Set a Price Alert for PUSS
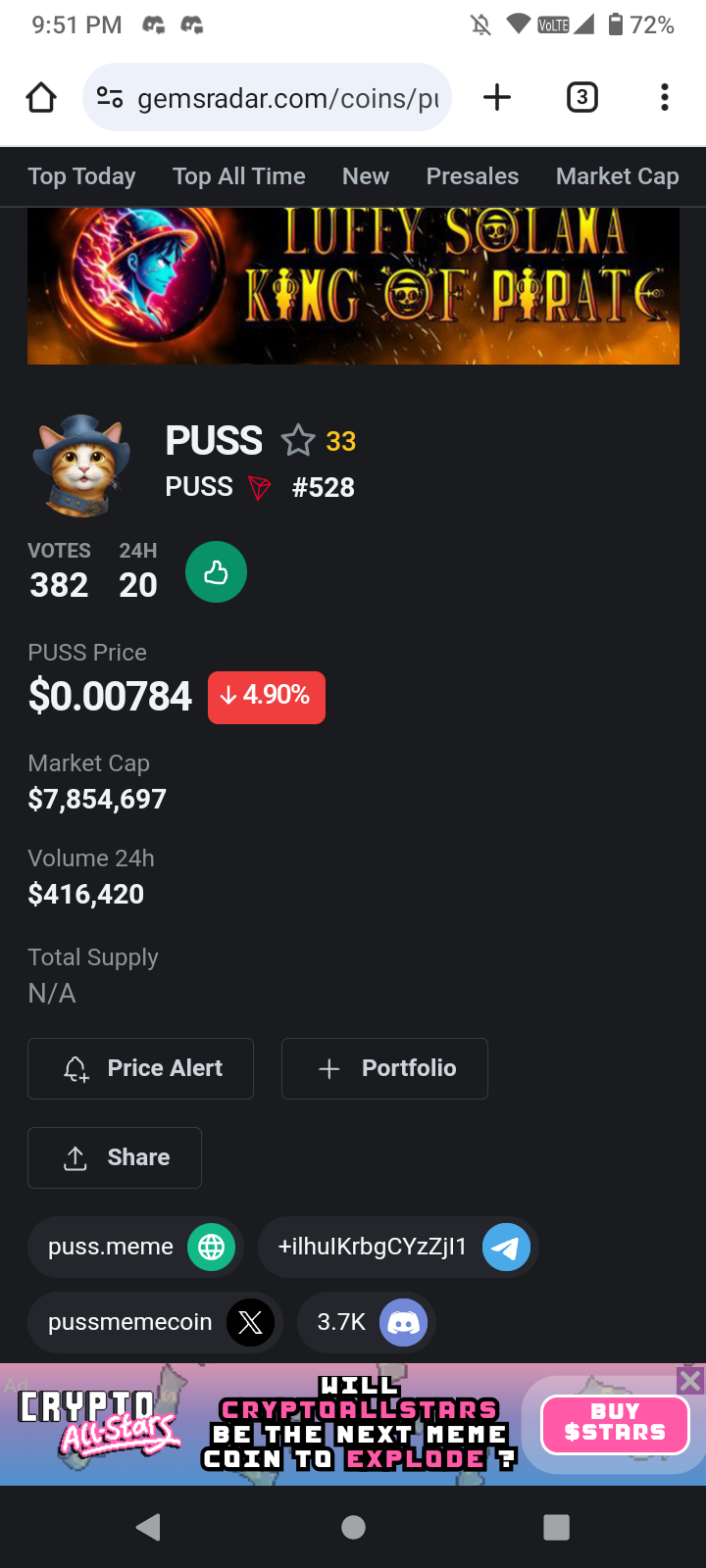This screenshot has width=706, height=1568. (140, 1068)
